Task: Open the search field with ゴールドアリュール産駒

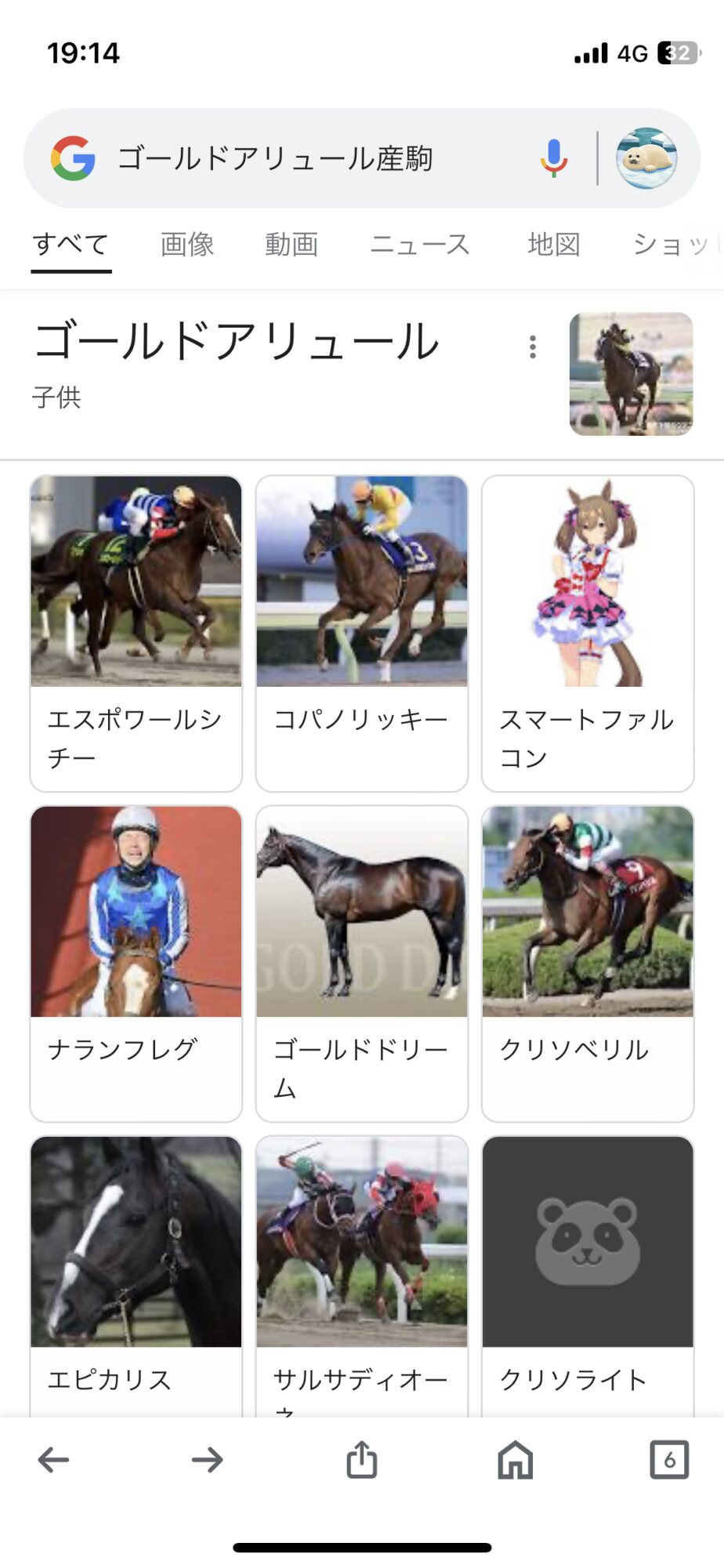Action: point(313,158)
